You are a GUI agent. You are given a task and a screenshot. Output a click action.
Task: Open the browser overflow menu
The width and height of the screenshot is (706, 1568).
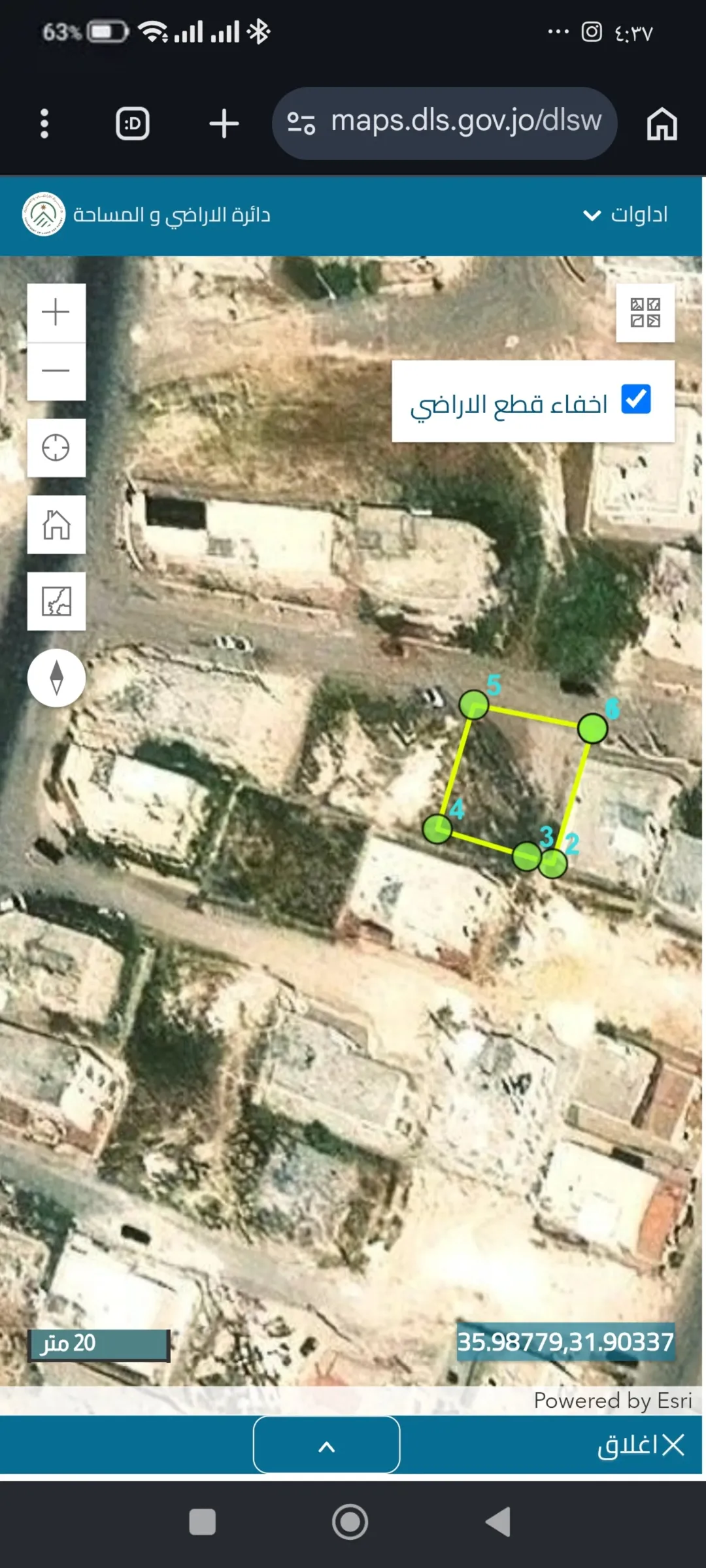tap(44, 124)
